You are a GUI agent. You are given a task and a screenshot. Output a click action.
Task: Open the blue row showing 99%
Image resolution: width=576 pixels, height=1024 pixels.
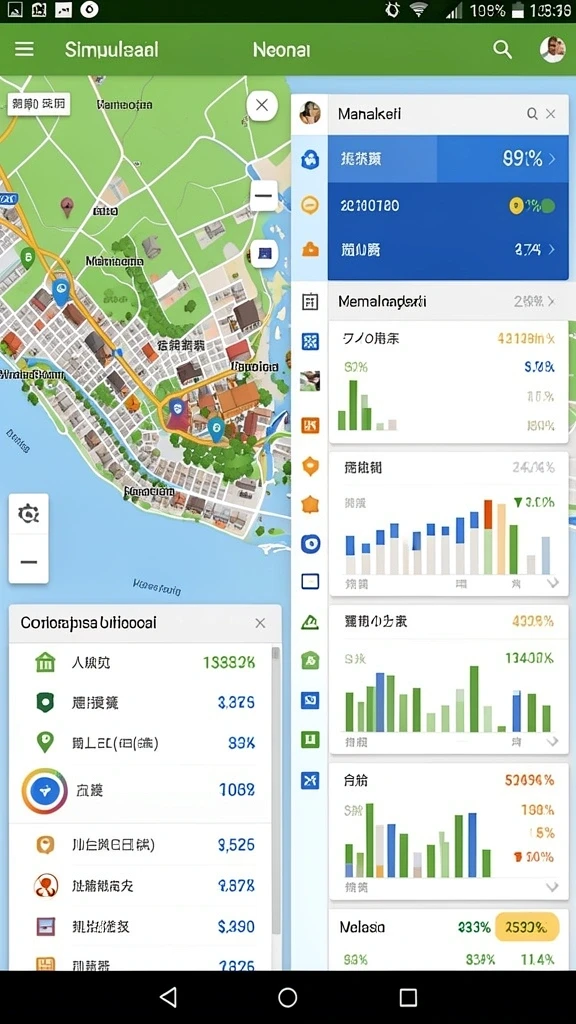point(448,159)
